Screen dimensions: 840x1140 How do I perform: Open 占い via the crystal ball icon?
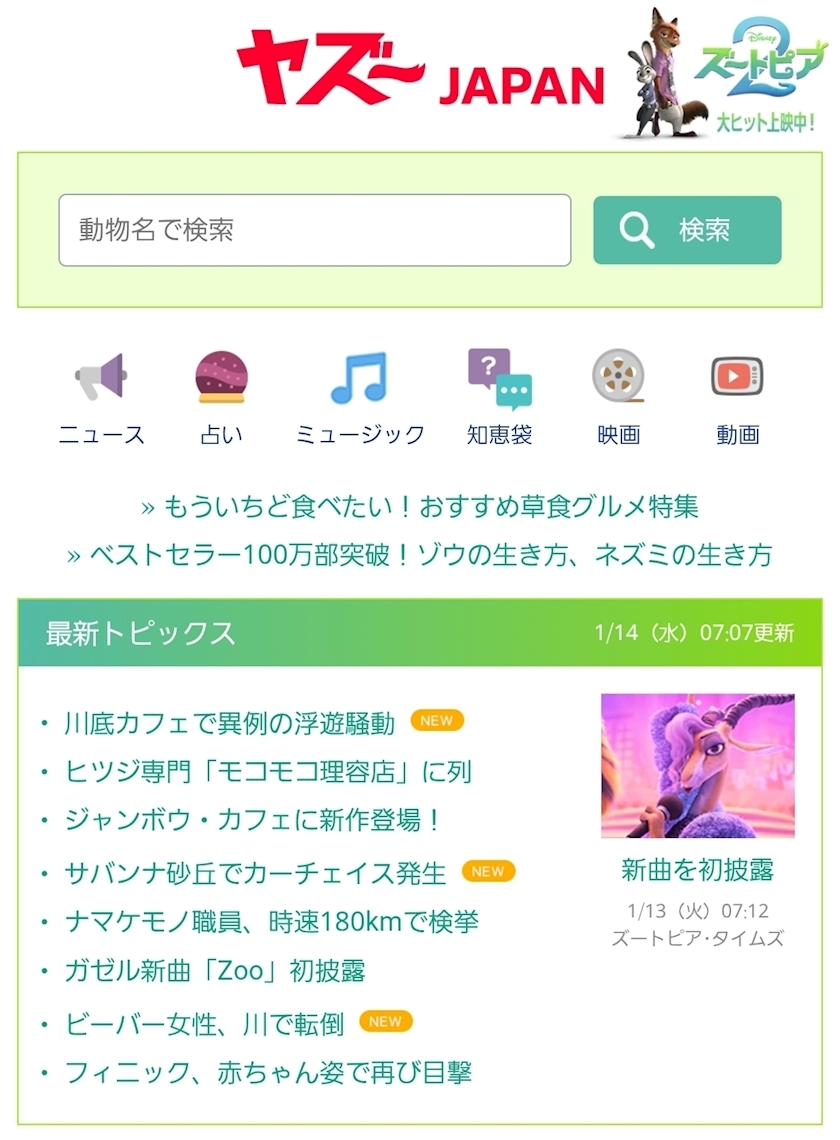[222, 375]
